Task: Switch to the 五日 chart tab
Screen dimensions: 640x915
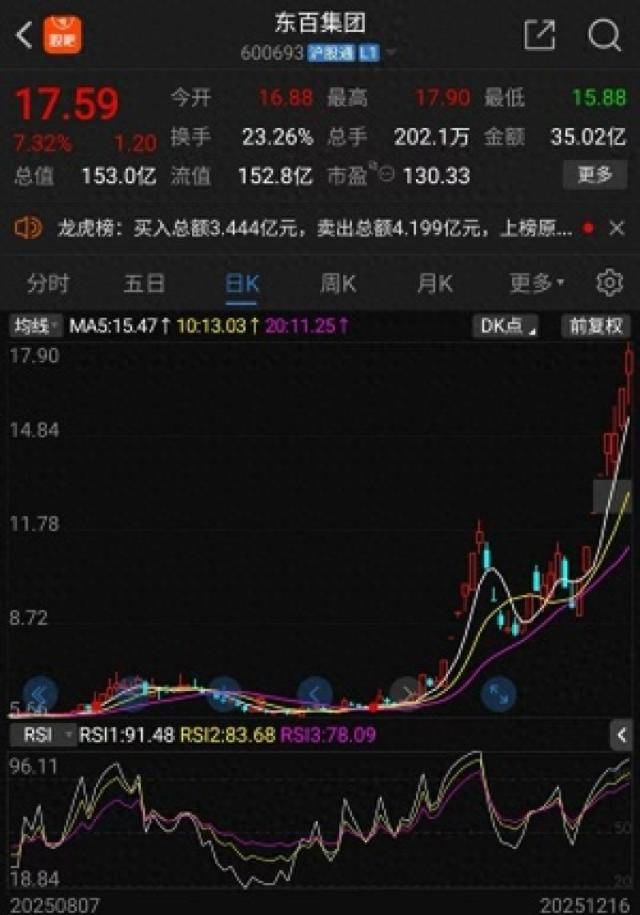Action: click(144, 284)
